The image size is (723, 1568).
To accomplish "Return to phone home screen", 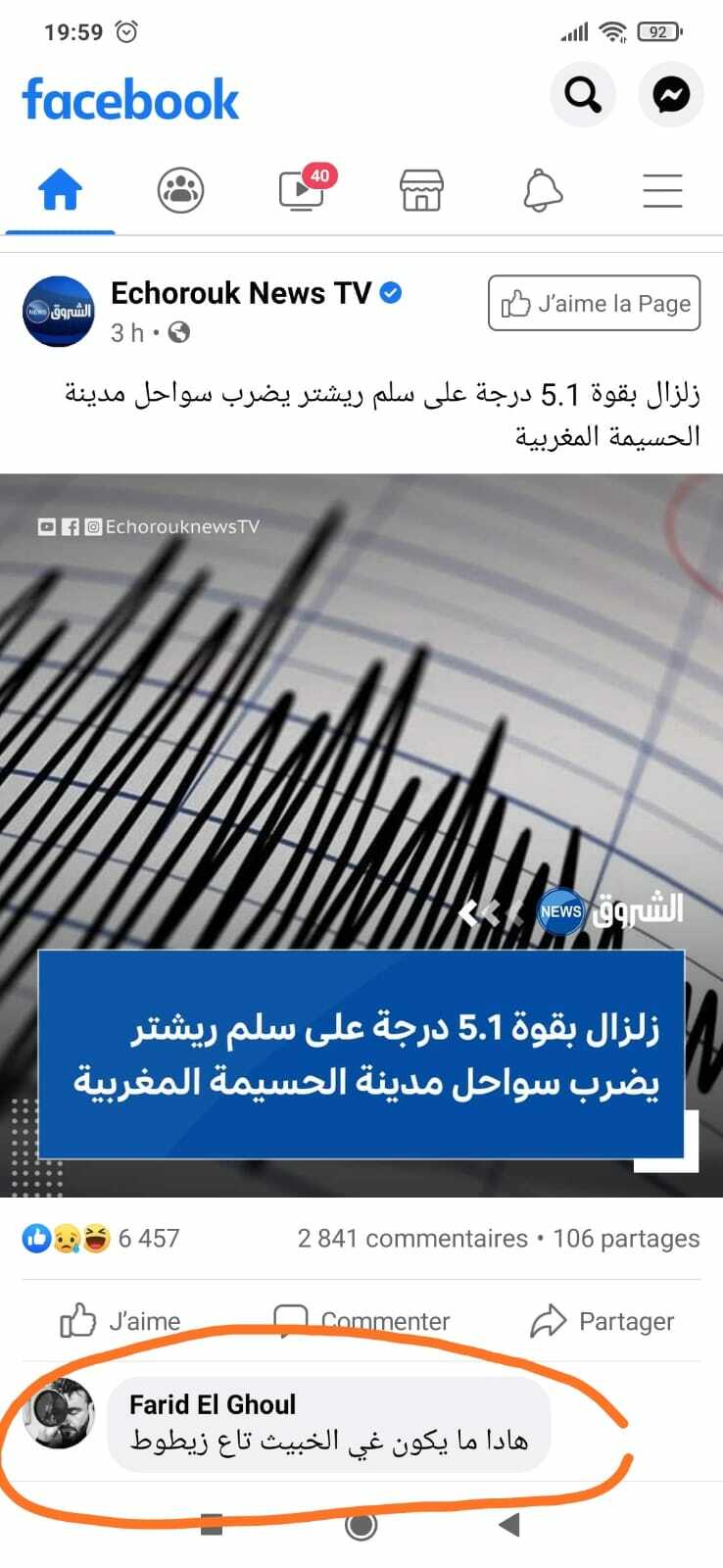I will point(361,1525).
